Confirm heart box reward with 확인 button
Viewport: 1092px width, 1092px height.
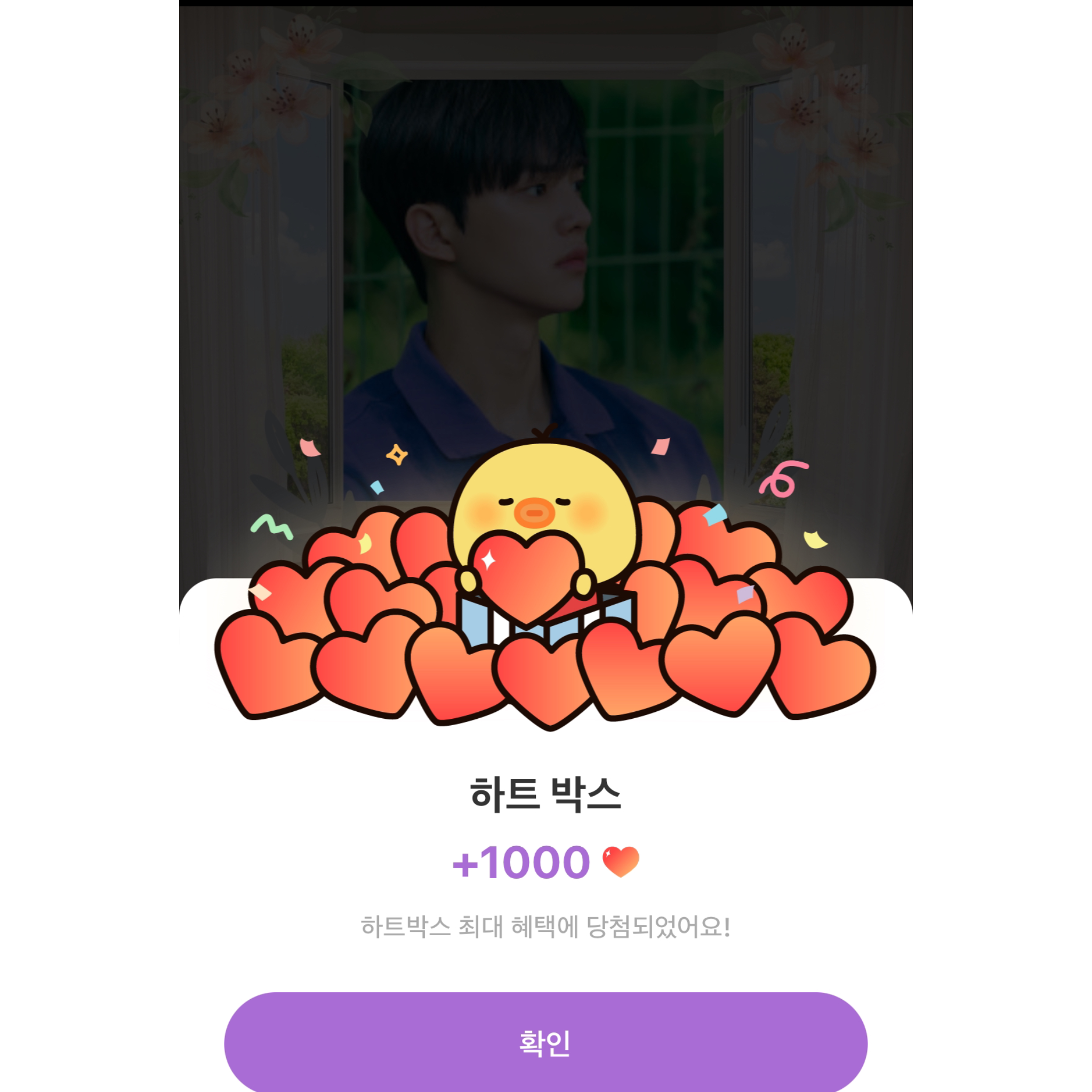[x=545, y=1043]
